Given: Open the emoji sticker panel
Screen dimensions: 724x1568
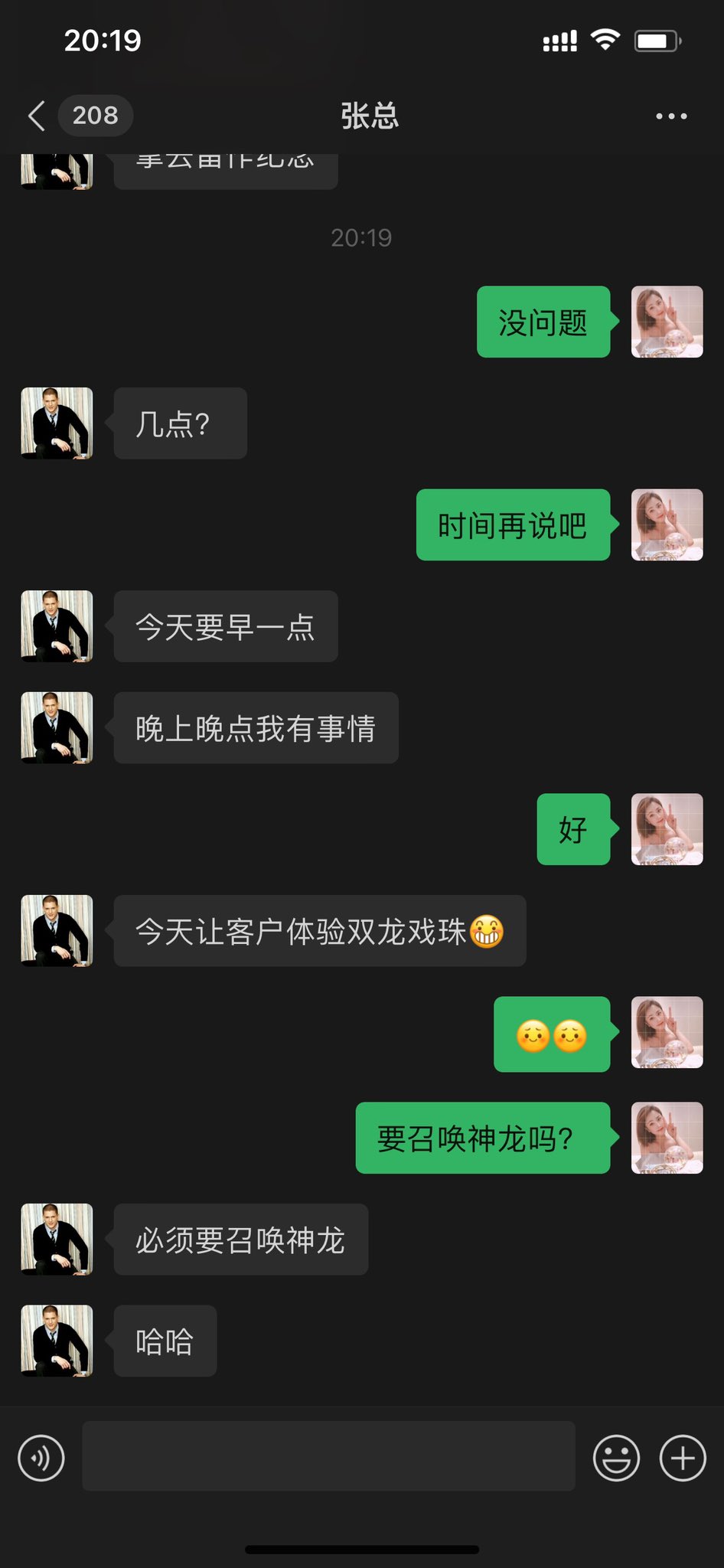Looking at the screenshot, I should [x=616, y=1458].
